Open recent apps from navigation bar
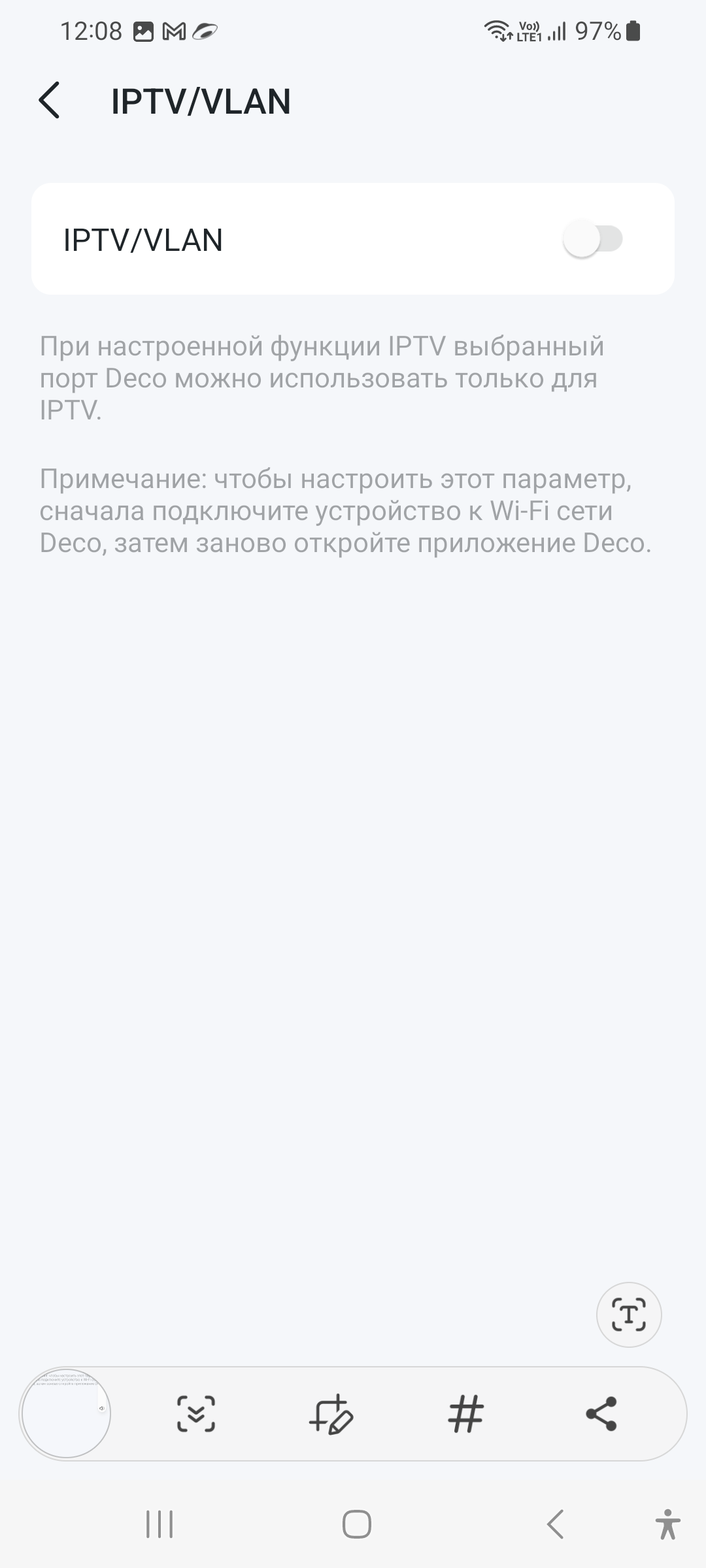This screenshot has width=706, height=1568. [x=160, y=1524]
